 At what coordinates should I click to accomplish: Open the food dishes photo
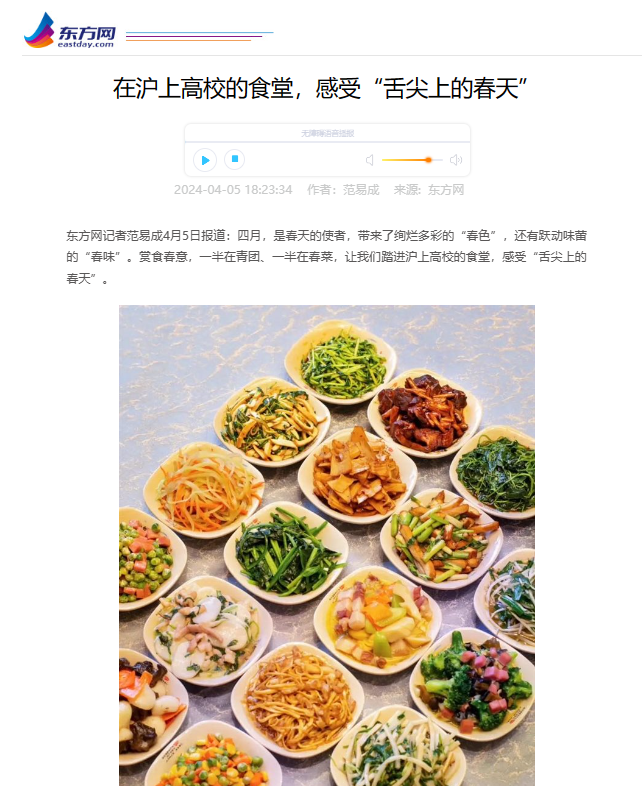(326, 545)
